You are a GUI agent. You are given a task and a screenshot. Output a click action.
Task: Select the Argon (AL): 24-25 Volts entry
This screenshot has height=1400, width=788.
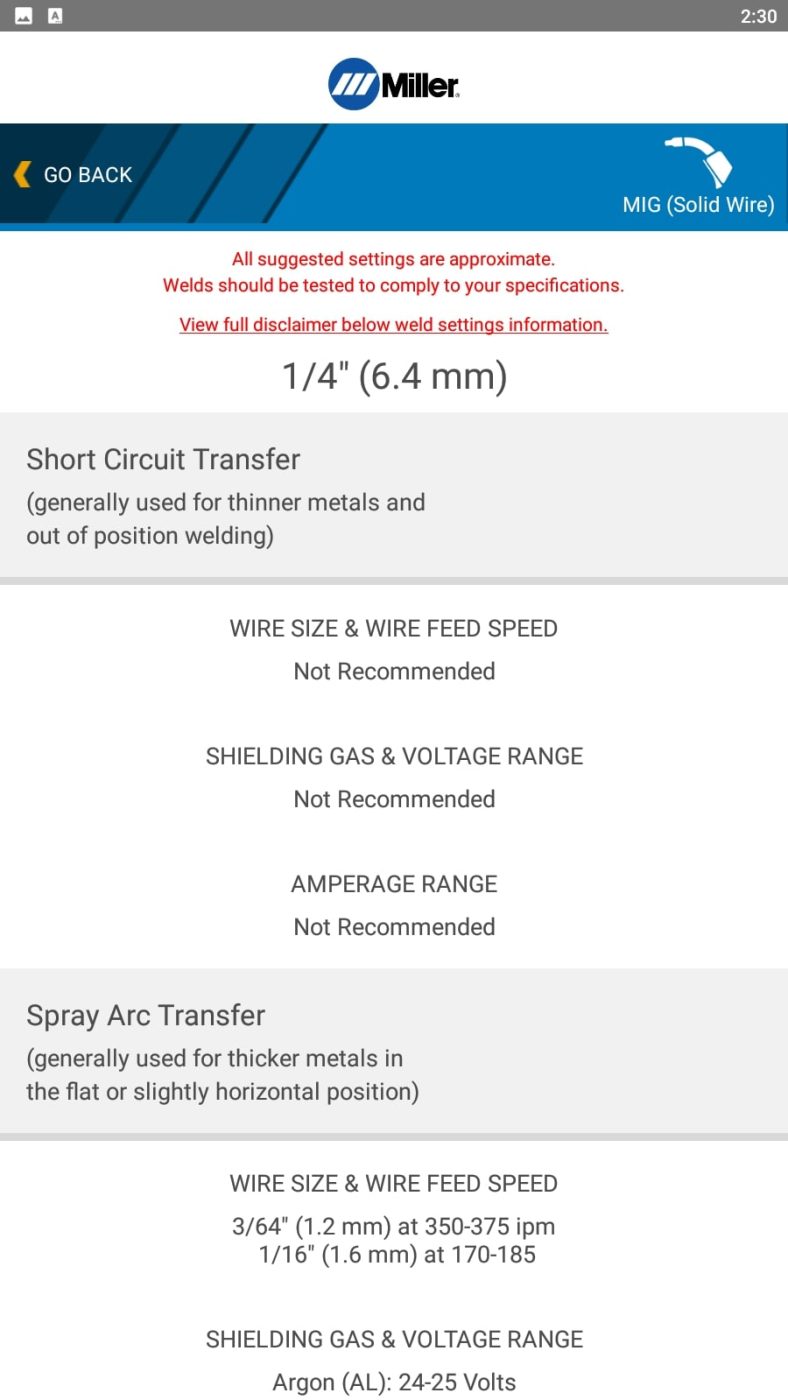(x=394, y=1381)
